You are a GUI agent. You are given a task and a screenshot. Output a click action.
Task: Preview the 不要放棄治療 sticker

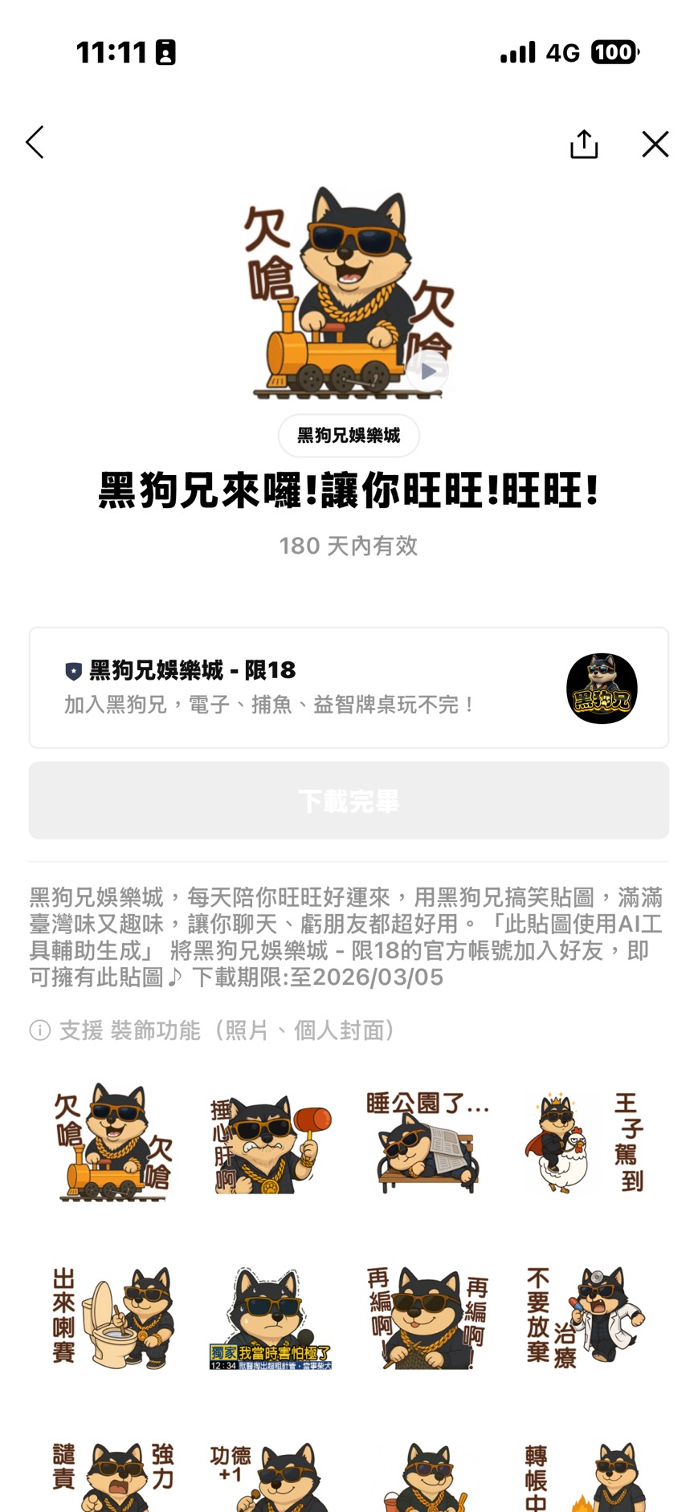pos(584,1317)
